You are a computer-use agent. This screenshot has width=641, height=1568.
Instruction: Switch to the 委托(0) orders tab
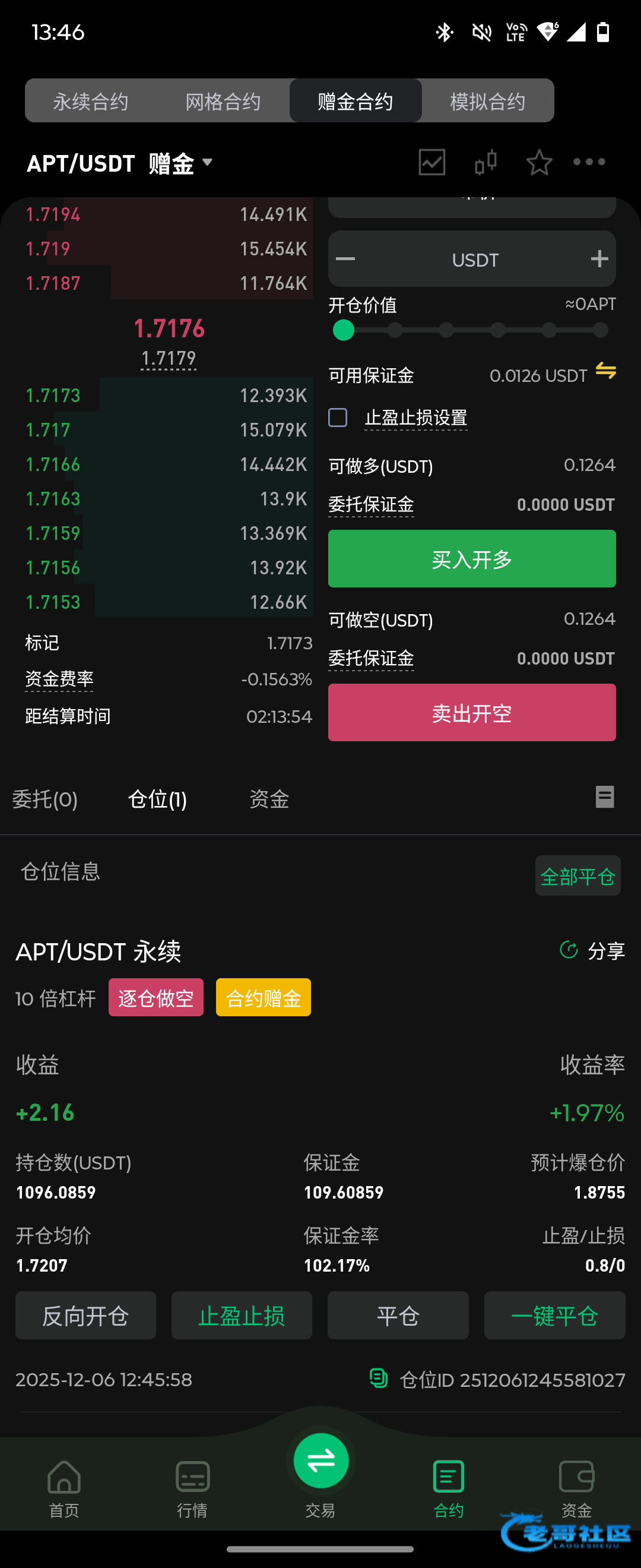(x=45, y=799)
